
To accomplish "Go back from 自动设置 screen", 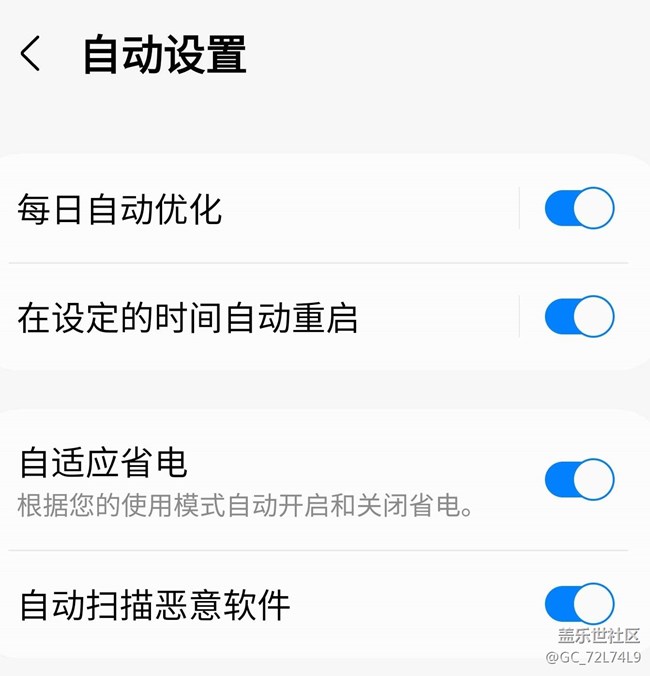I will coord(31,54).
